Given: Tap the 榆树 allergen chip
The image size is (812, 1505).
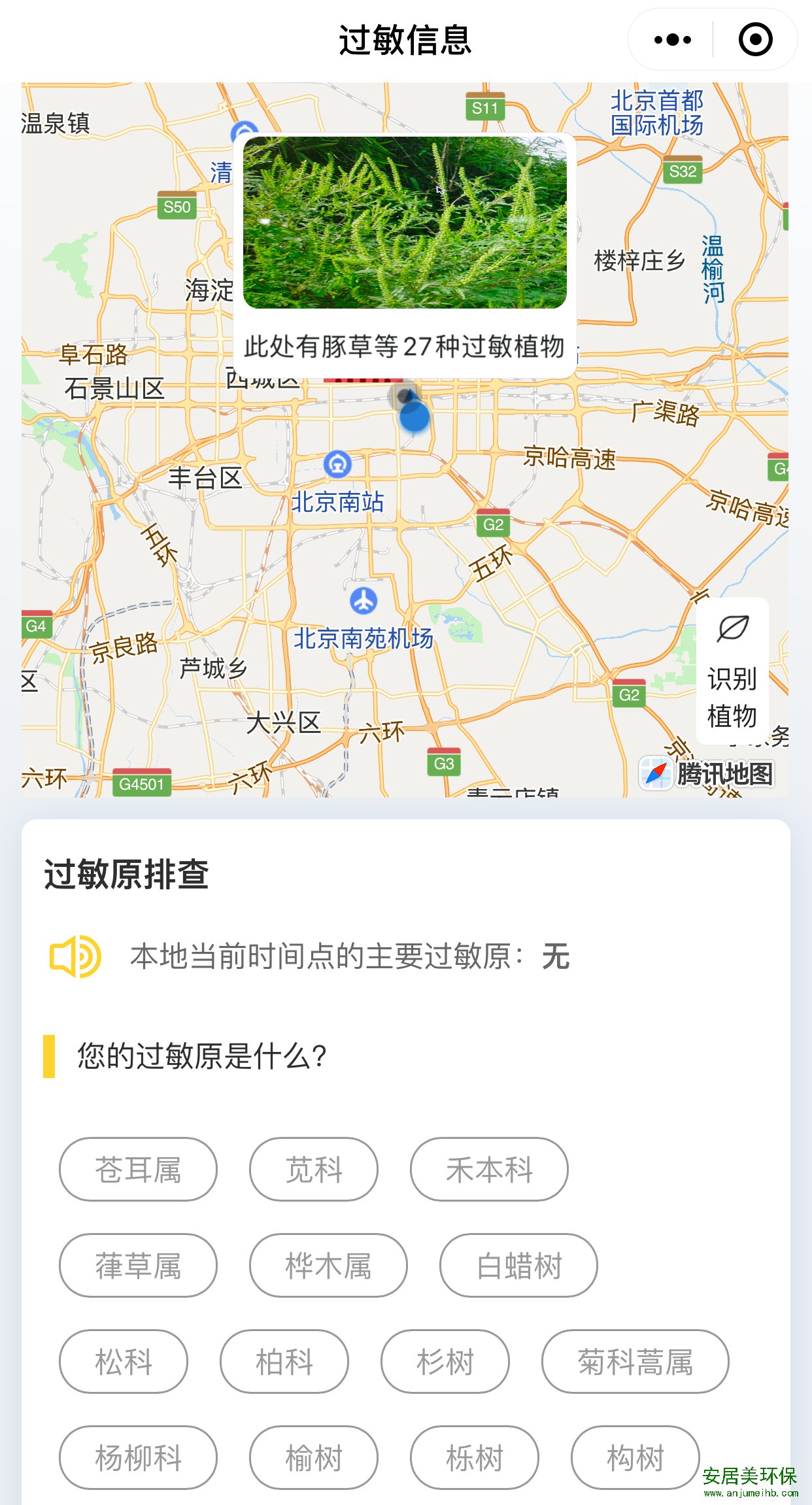Looking at the screenshot, I should [x=314, y=1458].
